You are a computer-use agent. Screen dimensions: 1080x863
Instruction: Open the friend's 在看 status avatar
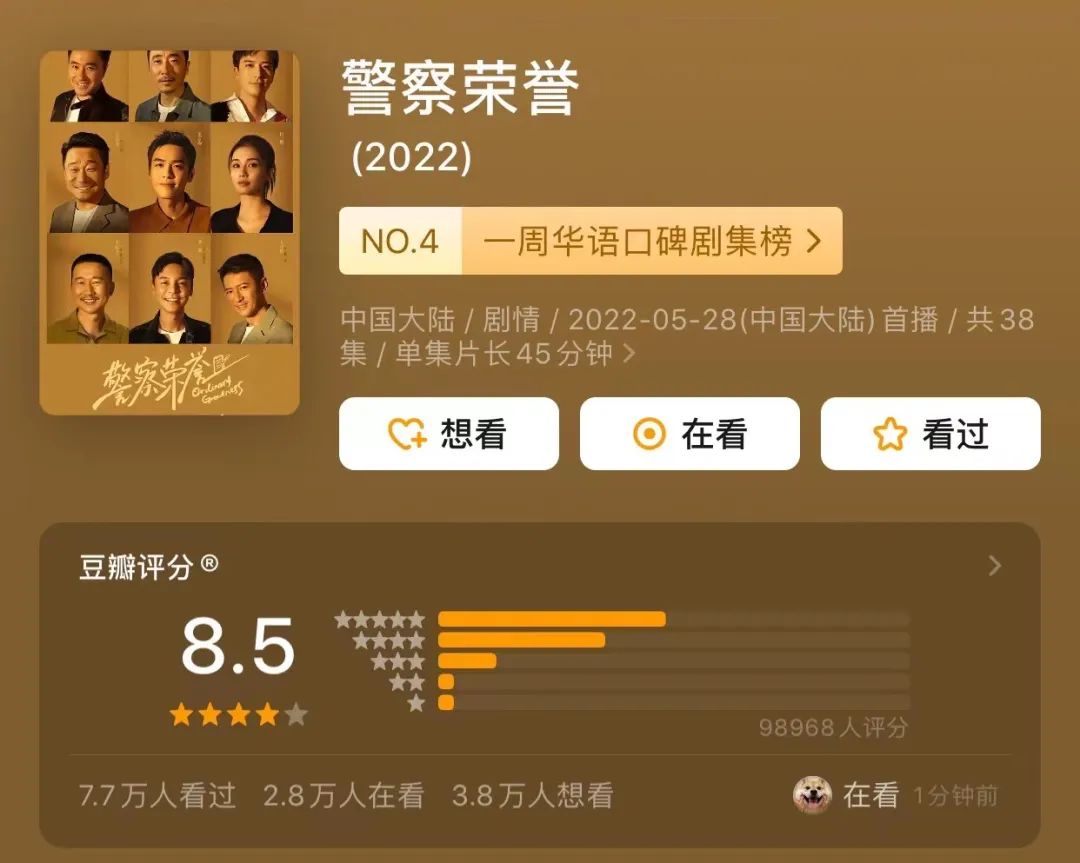[812, 795]
